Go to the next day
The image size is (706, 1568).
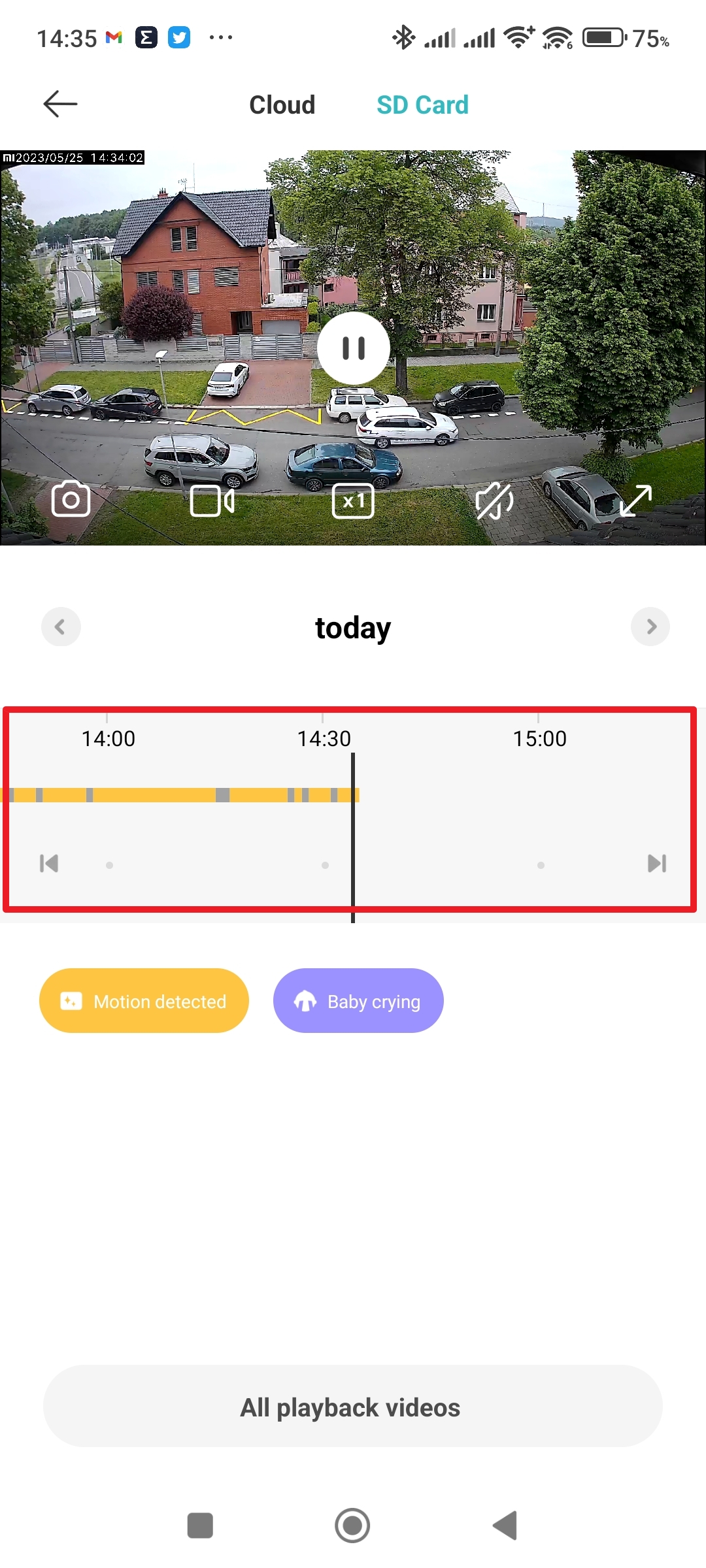coord(650,627)
